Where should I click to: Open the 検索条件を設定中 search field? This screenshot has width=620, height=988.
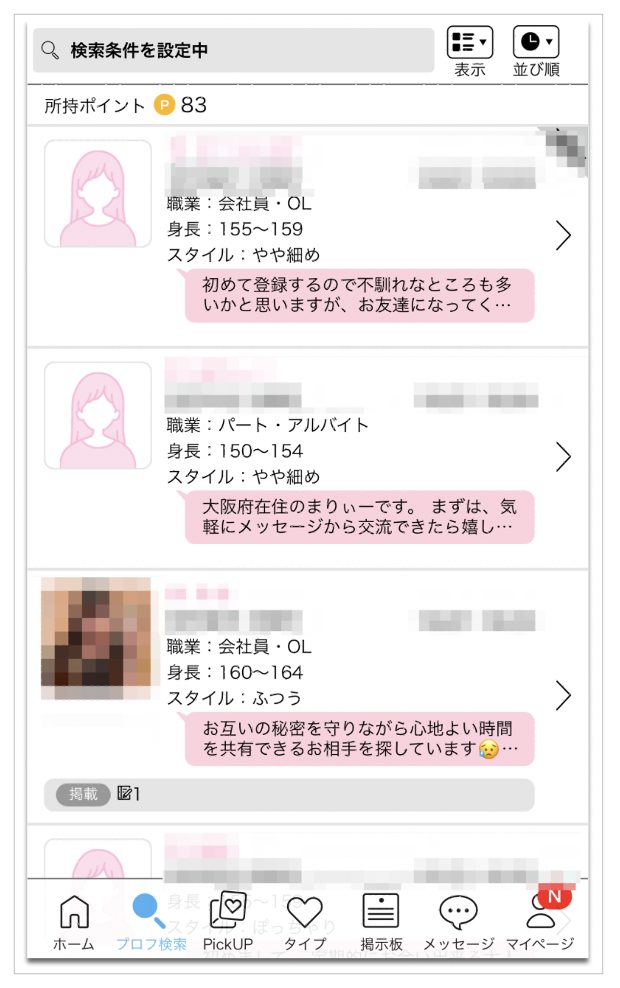coord(233,50)
